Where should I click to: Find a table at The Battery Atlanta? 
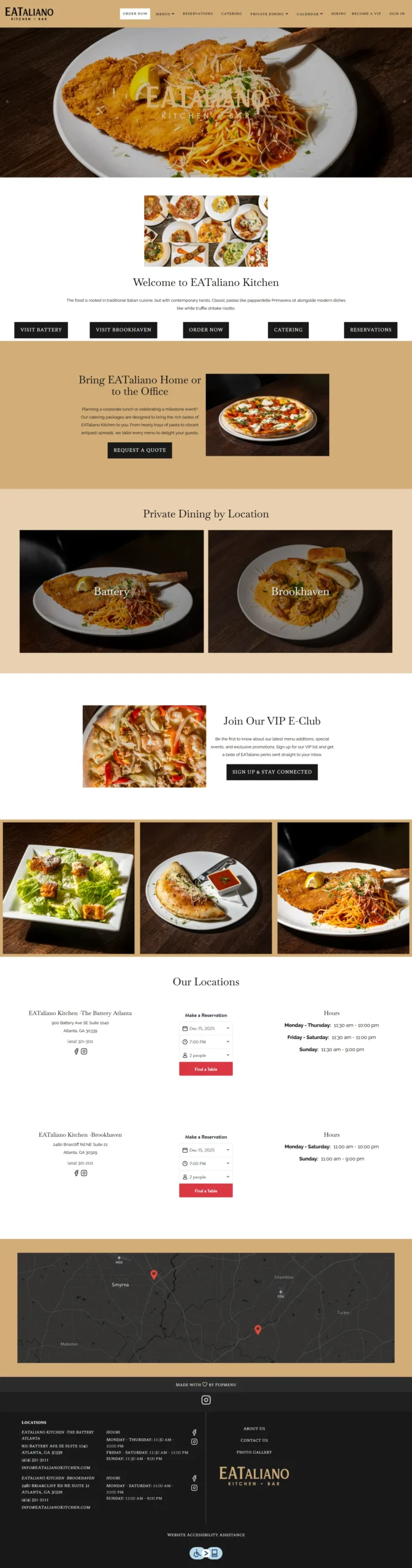point(206,1069)
